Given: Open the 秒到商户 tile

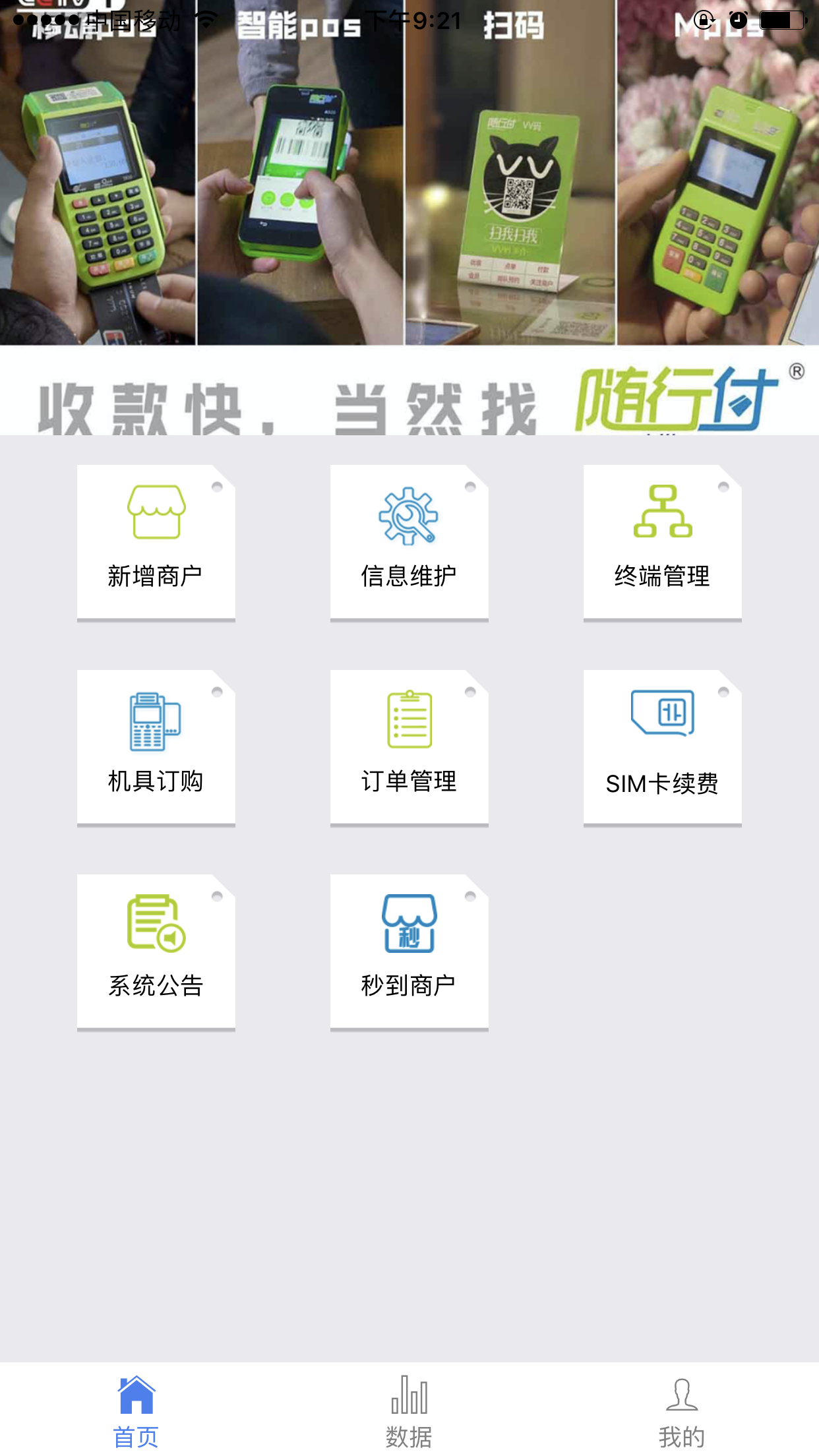Looking at the screenshot, I should 409,952.
